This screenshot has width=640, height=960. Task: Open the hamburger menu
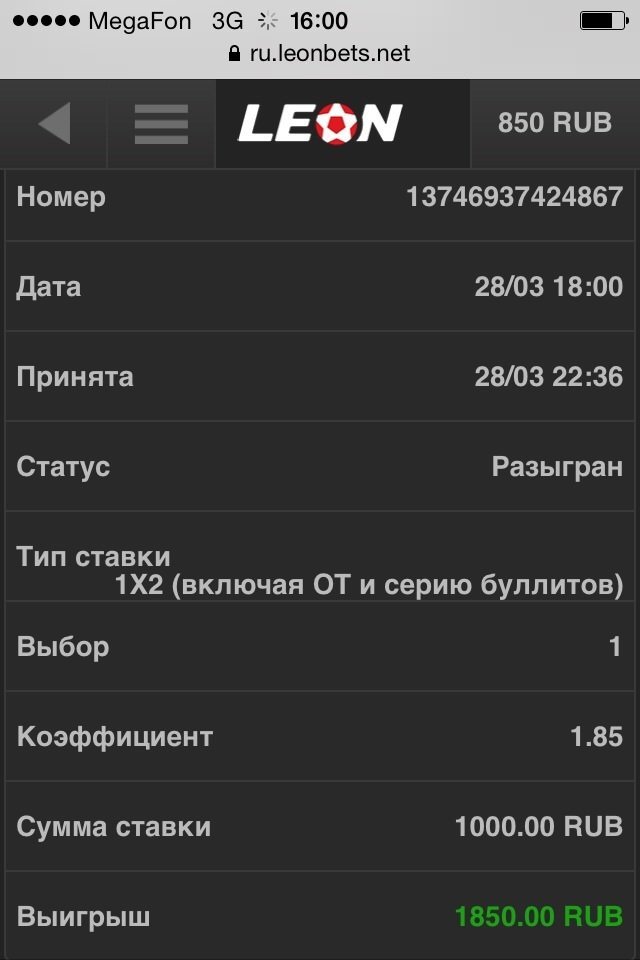(x=161, y=124)
